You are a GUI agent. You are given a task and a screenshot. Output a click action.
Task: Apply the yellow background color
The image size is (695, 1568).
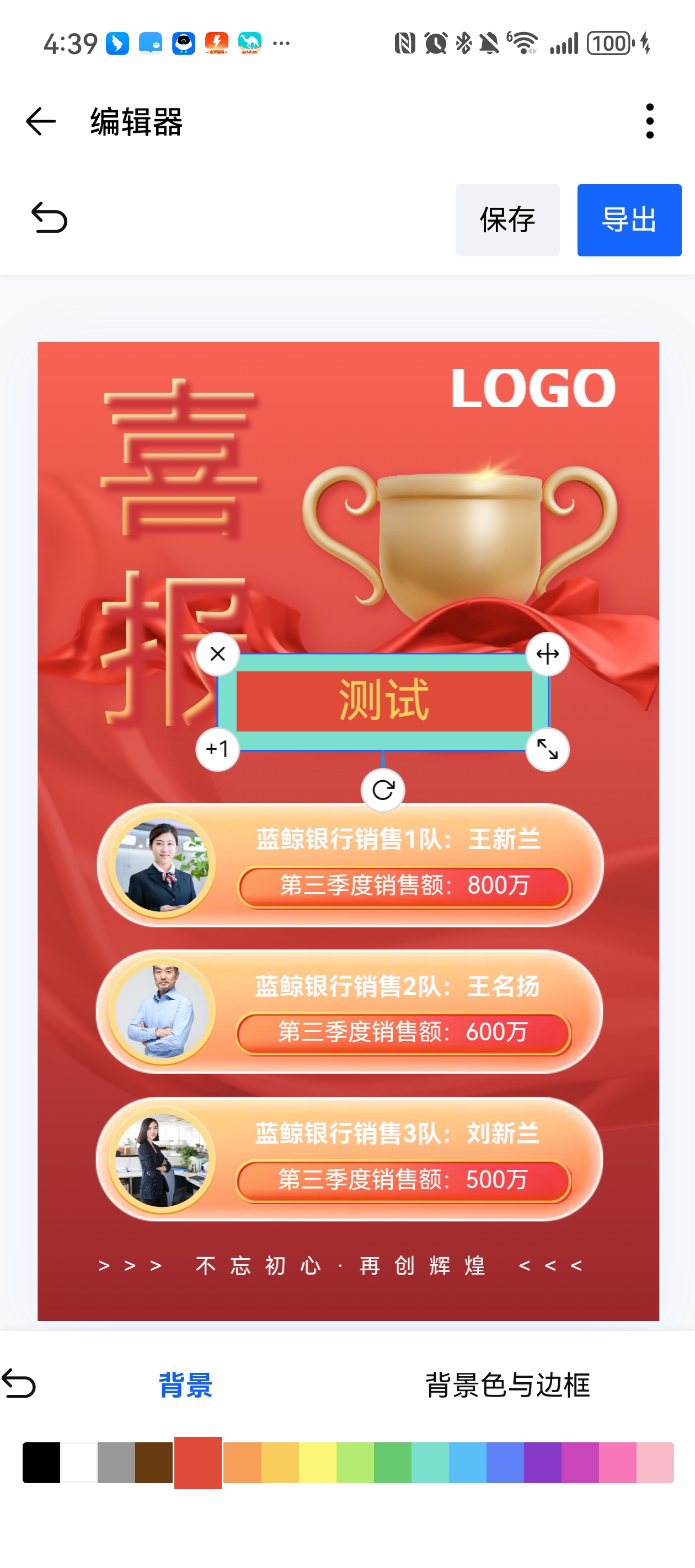317,1462
